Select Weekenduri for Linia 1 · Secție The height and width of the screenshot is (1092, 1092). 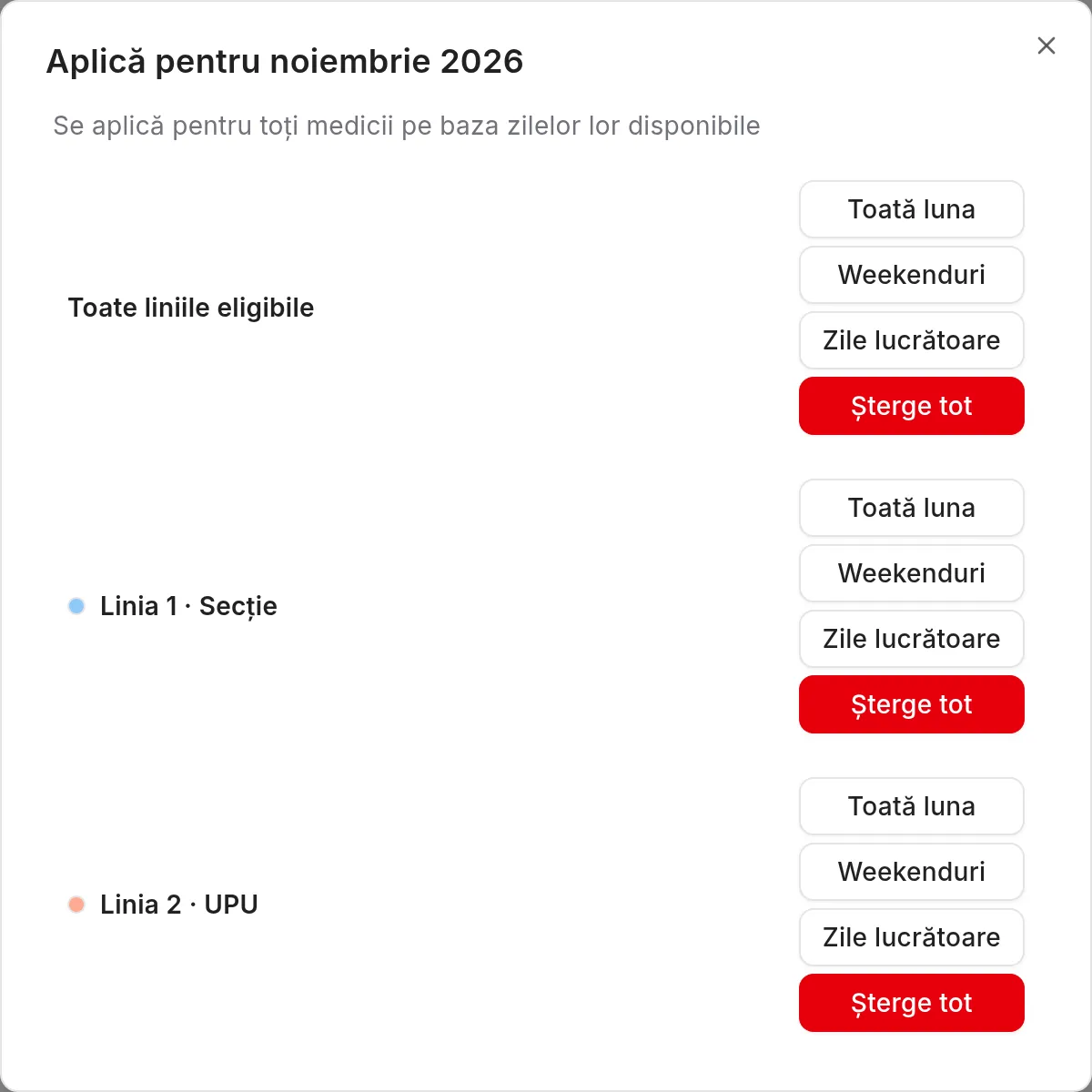(x=912, y=573)
